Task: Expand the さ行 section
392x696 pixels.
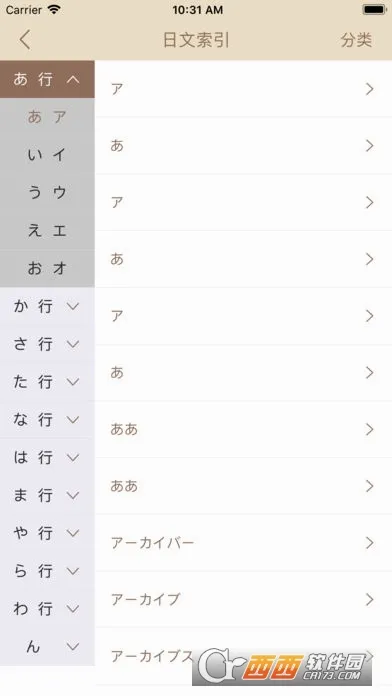Action: coord(47,344)
